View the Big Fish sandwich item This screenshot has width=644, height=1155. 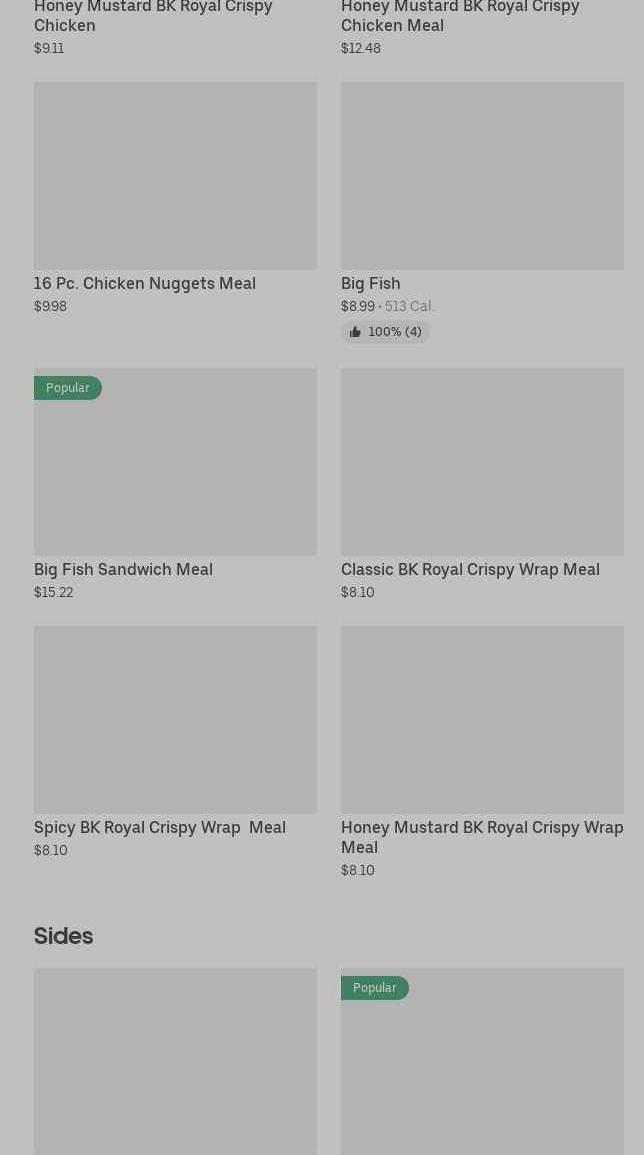482,176
